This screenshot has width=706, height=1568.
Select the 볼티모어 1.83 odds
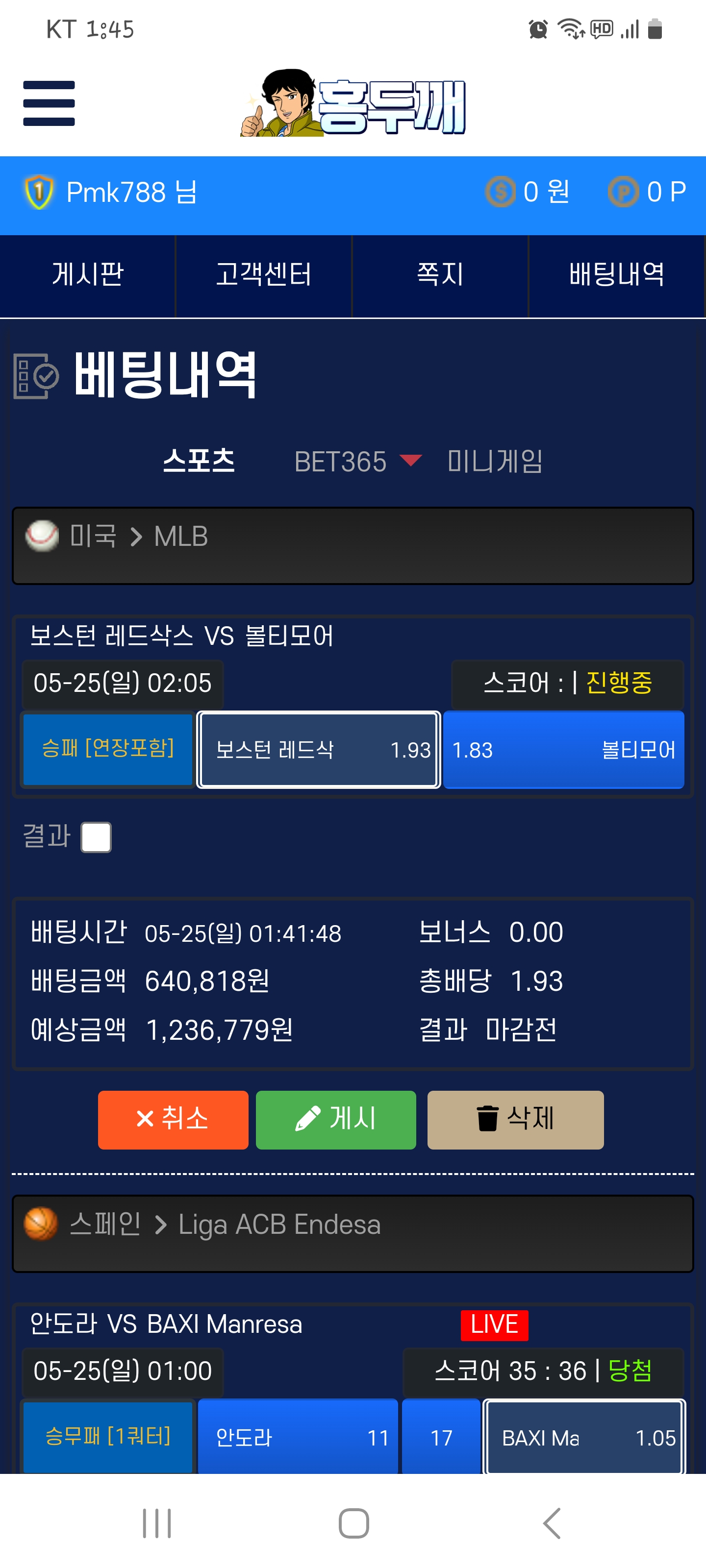coord(563,749)
